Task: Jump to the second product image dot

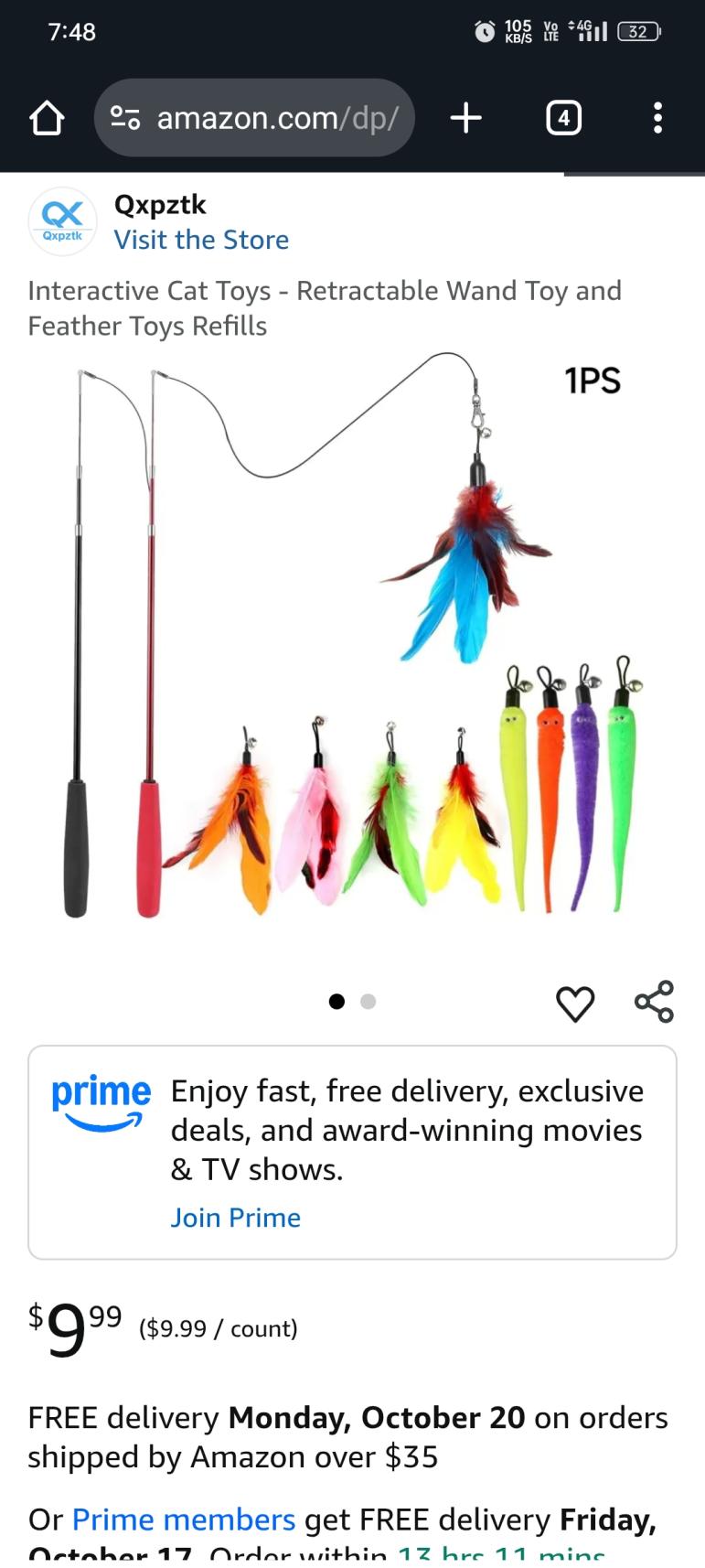Action: tap(369, 1002)
